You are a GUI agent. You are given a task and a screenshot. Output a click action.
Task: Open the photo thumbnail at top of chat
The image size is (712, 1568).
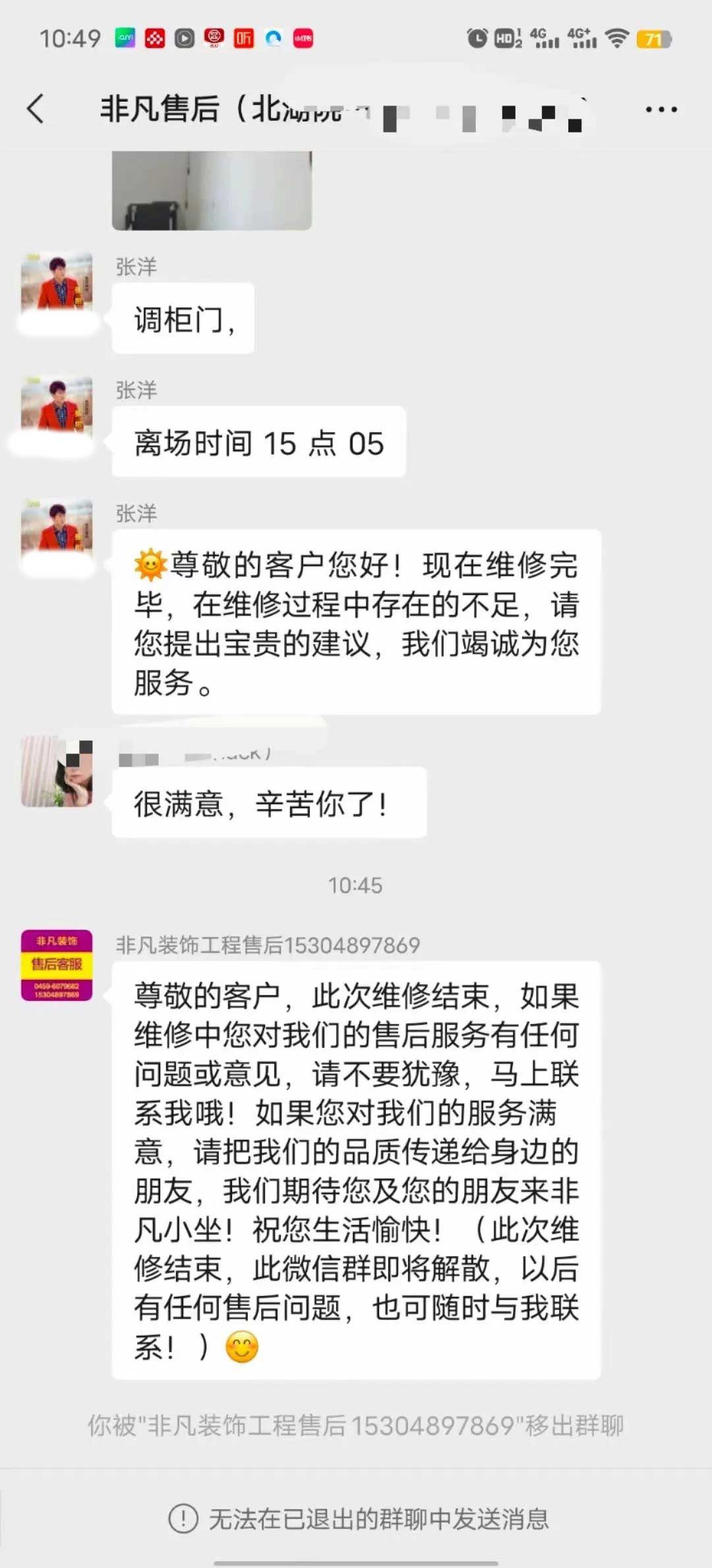[x=212, y=191]
